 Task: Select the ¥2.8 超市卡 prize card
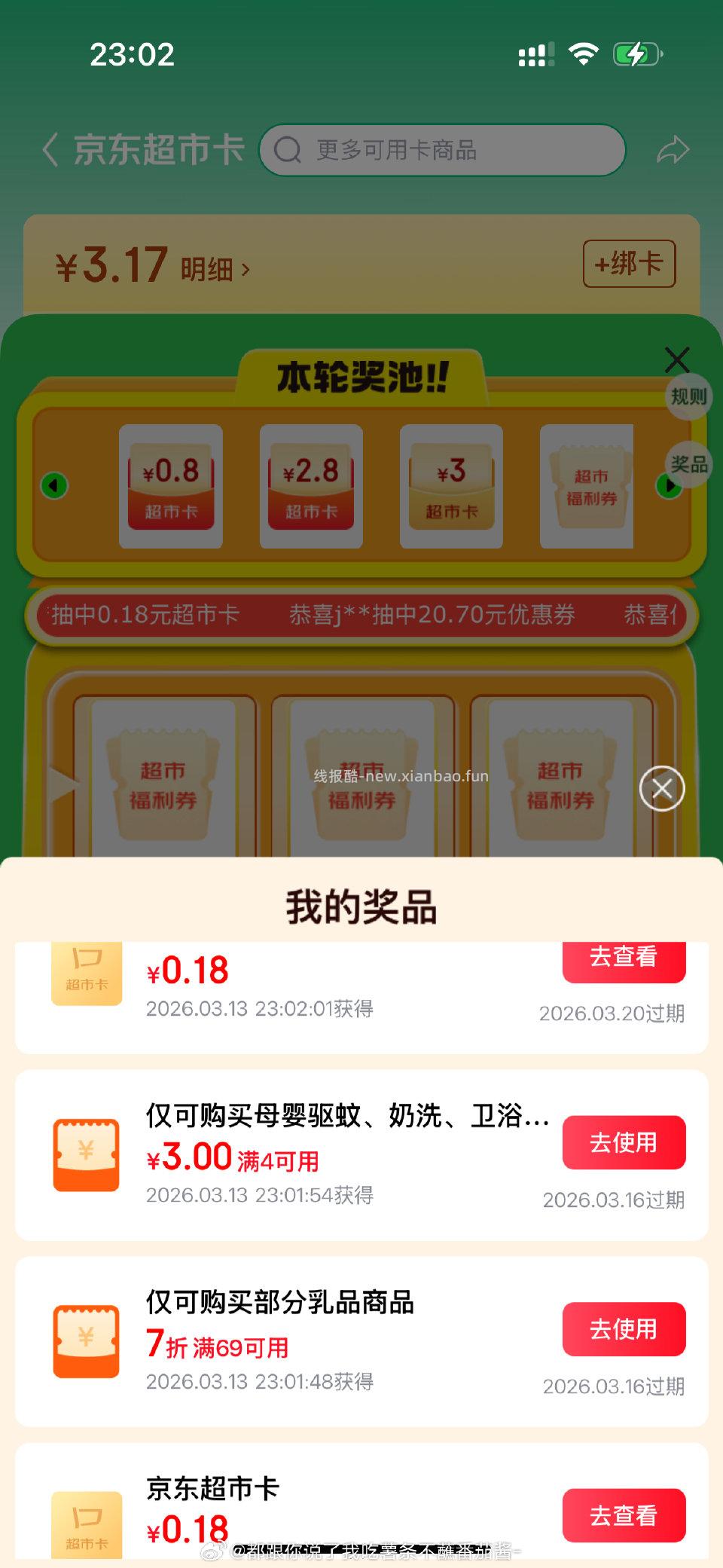point(310,486)
